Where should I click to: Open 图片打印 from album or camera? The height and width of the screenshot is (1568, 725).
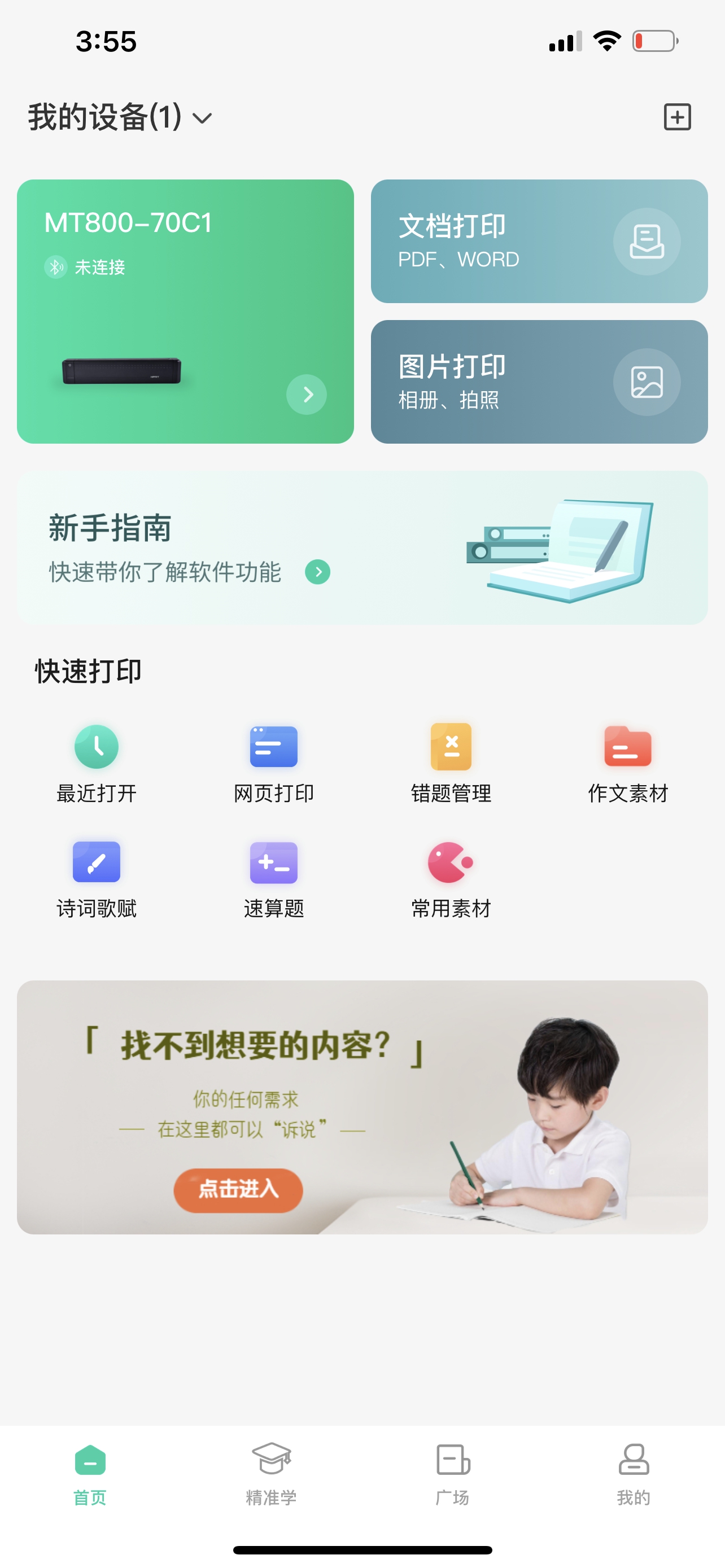539,382
